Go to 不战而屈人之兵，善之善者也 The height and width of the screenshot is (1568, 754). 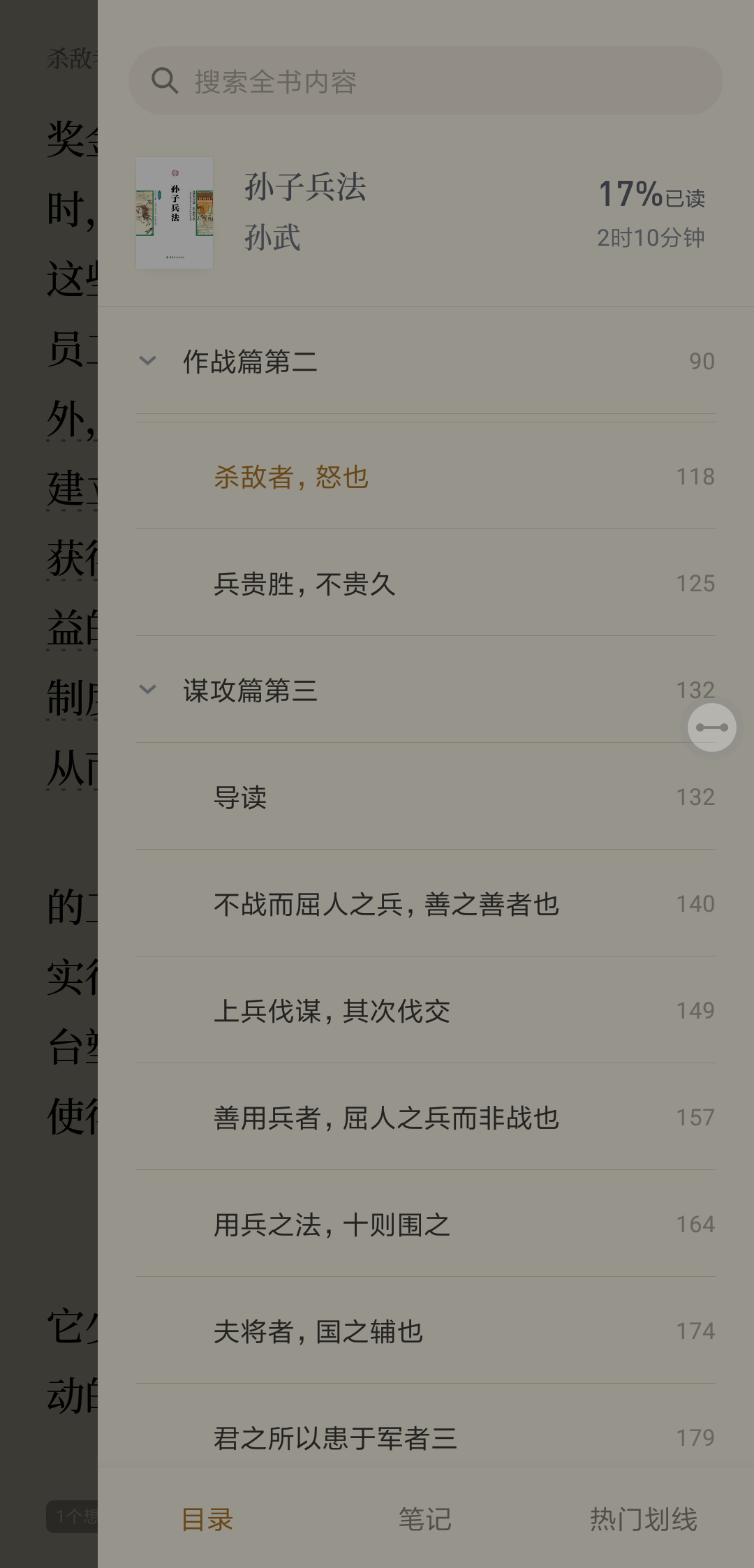386,904
